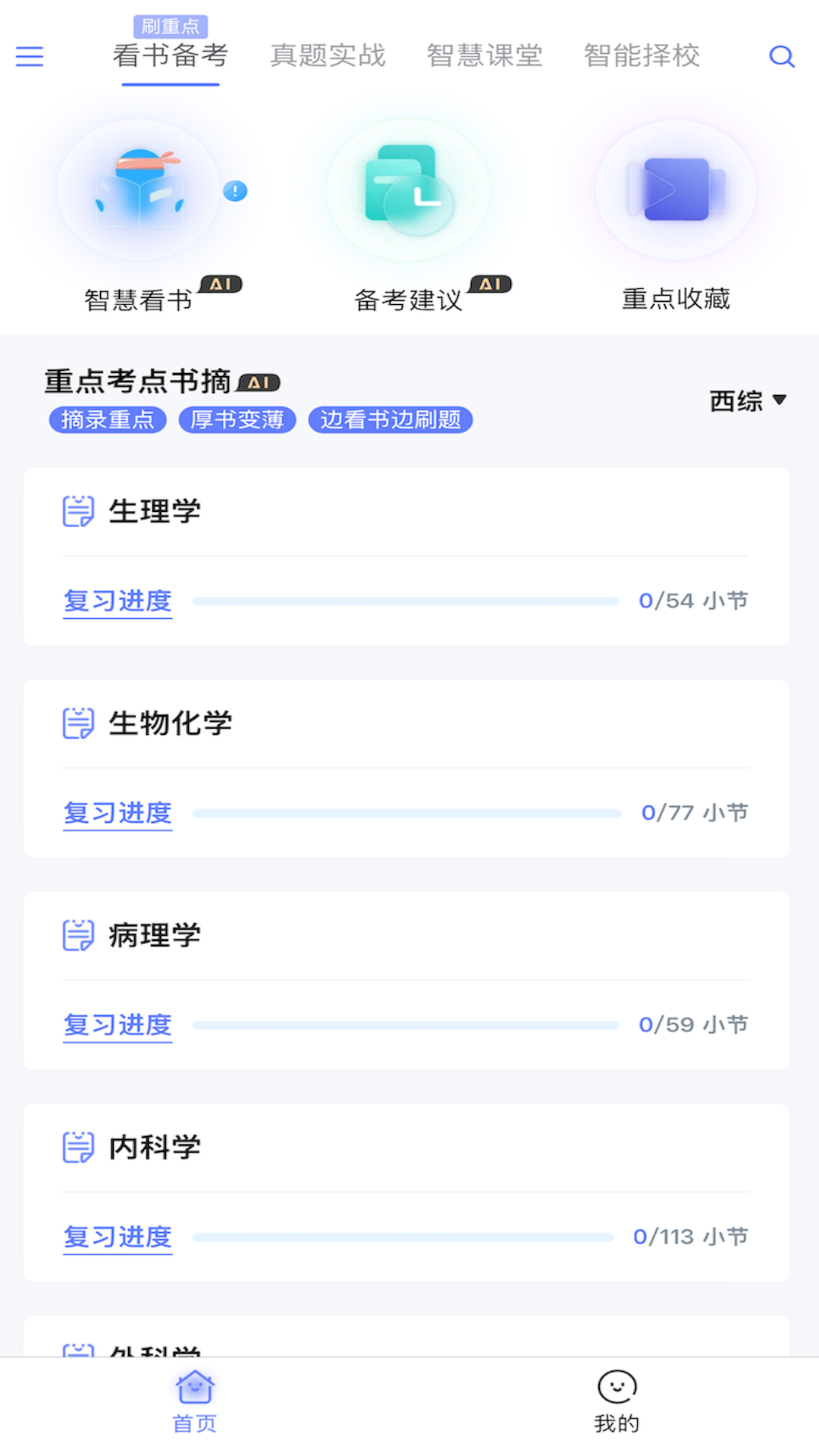Click the search magnifier icon

tap(782, 56)
